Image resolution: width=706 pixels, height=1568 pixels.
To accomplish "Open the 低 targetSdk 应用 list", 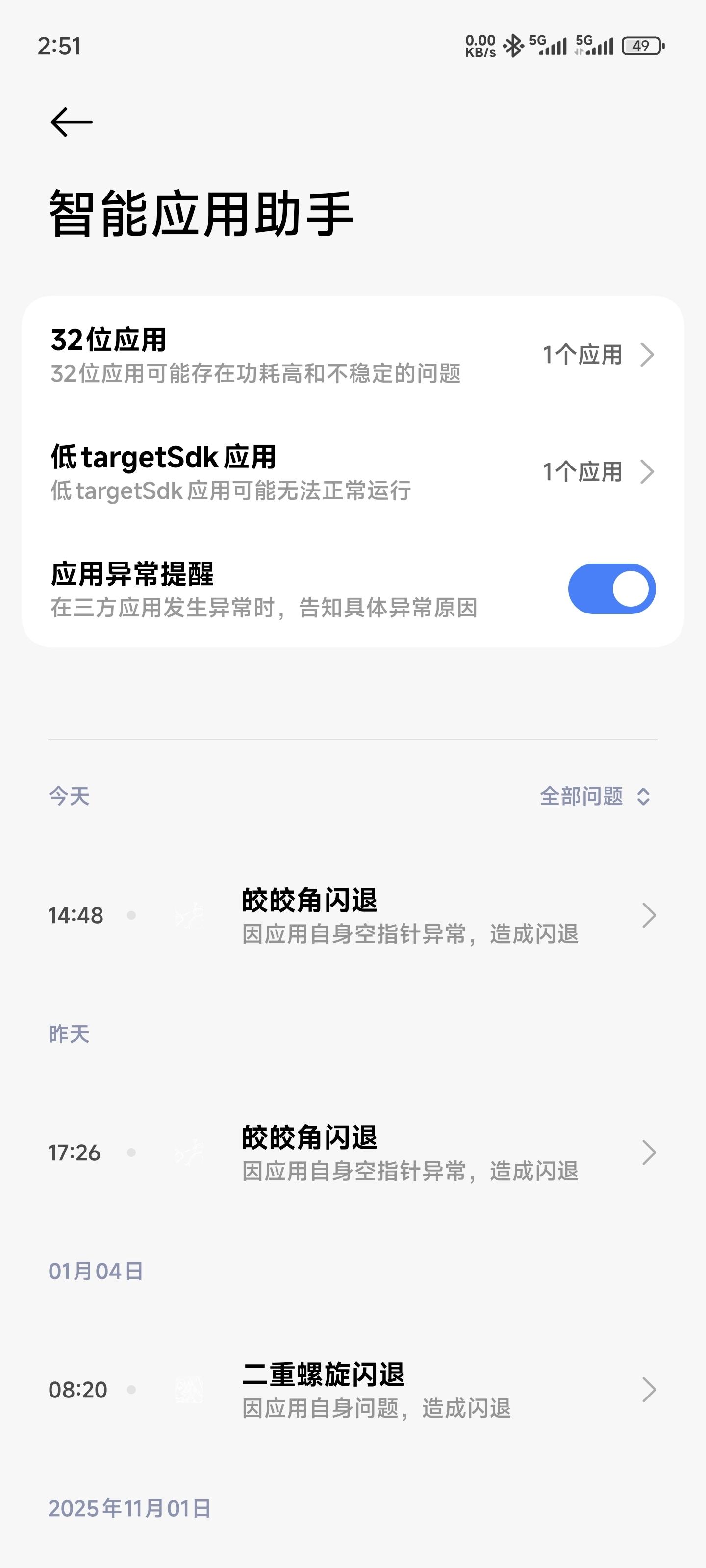I will tap(352, 472).
